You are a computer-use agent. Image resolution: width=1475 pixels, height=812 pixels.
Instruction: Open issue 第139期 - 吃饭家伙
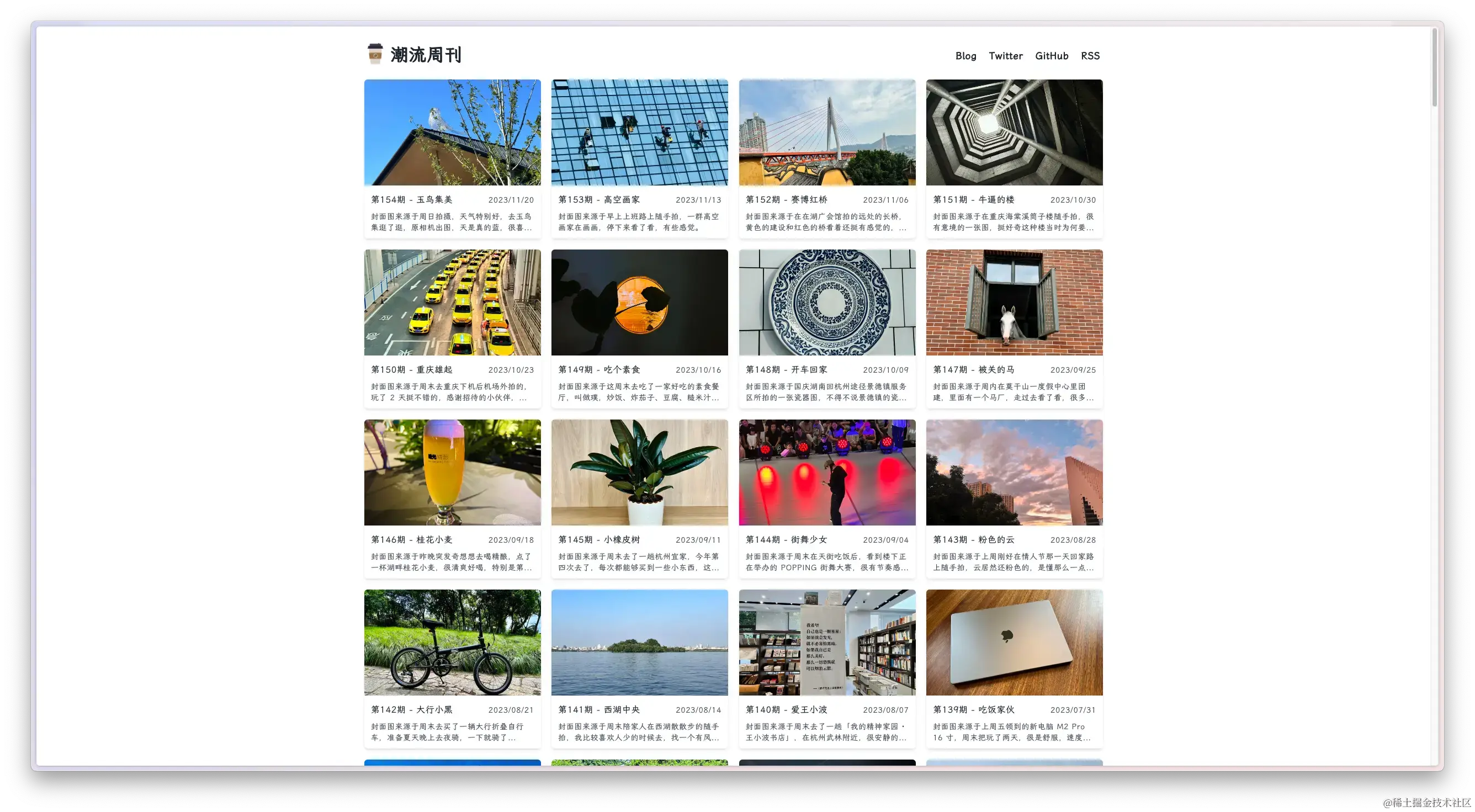[973, 709]
